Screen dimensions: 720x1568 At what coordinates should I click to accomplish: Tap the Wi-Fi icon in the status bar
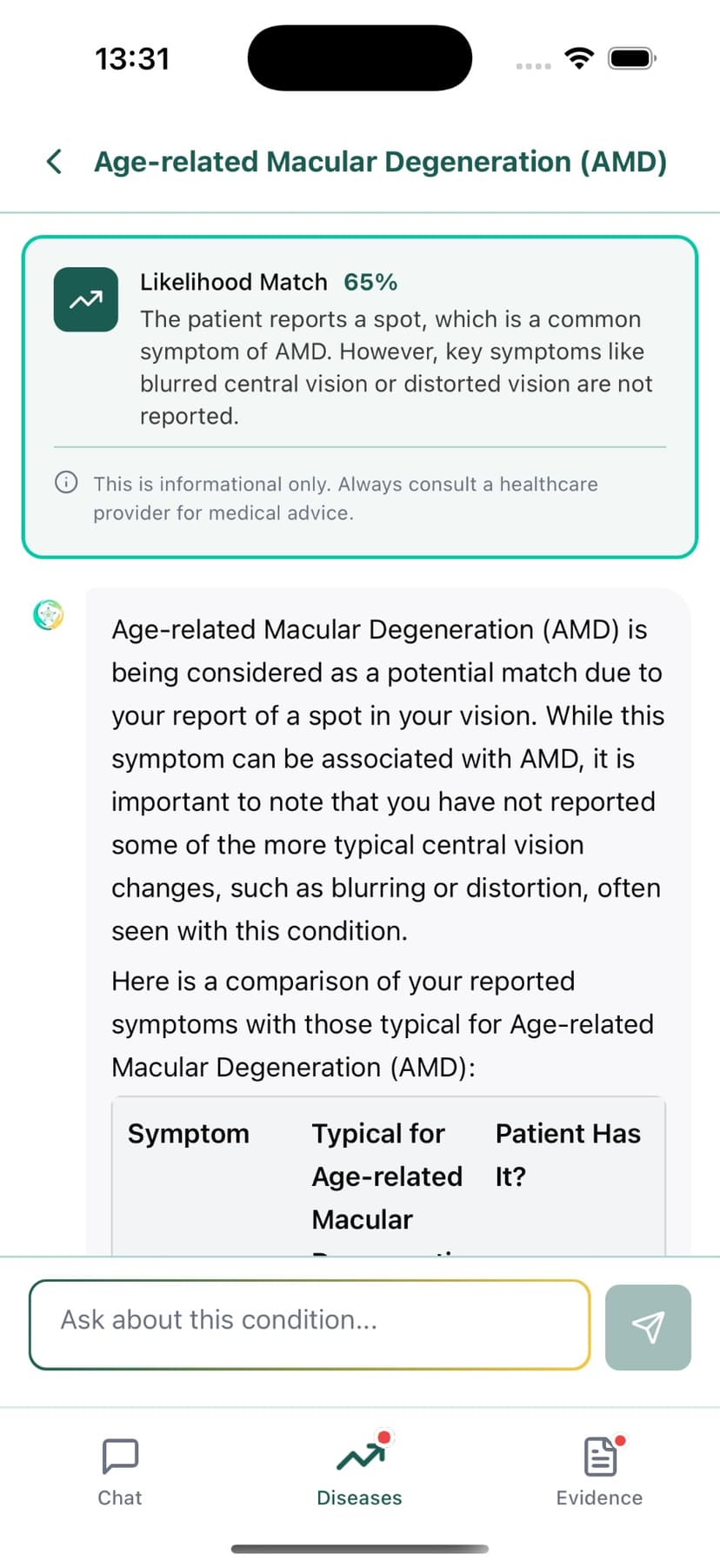pos(579,57)
